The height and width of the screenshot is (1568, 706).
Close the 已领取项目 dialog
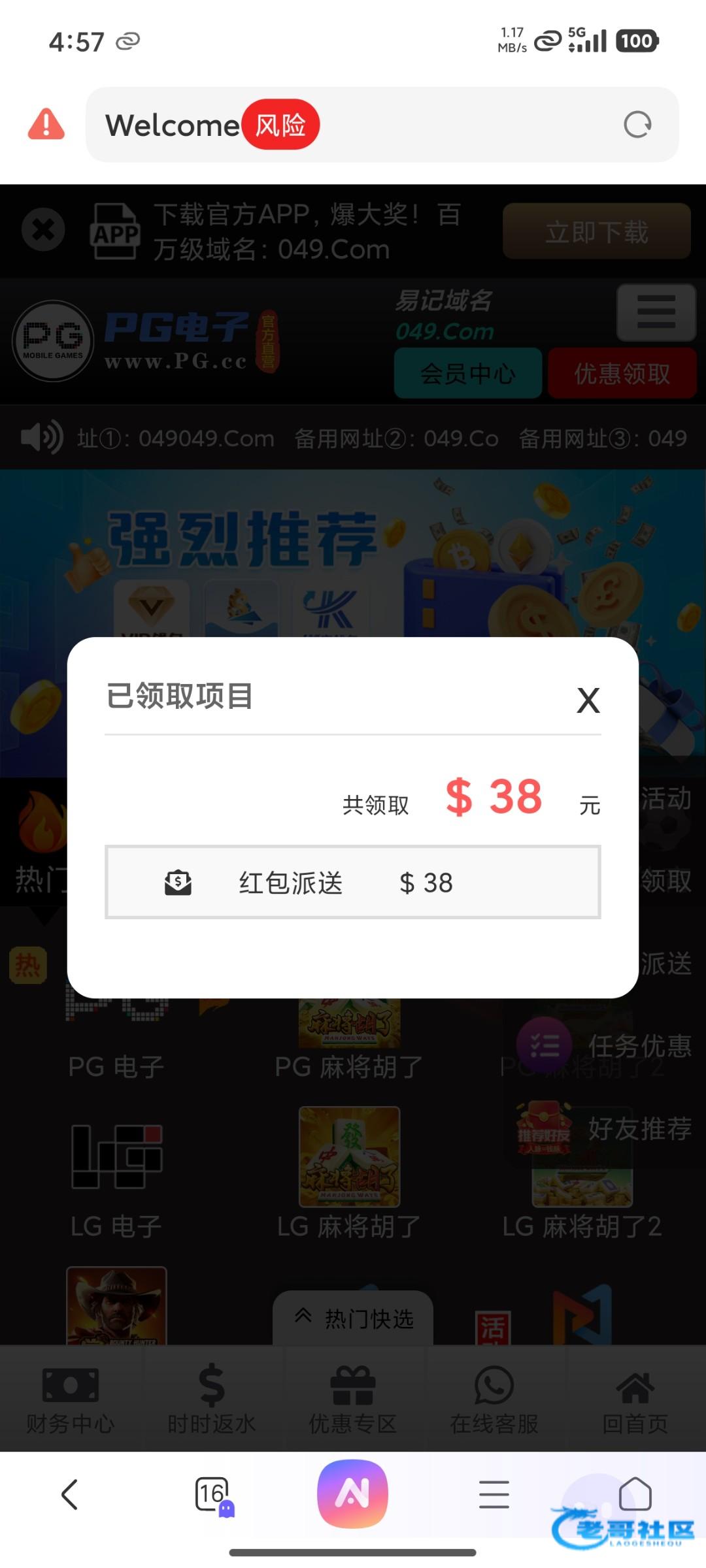588,701
